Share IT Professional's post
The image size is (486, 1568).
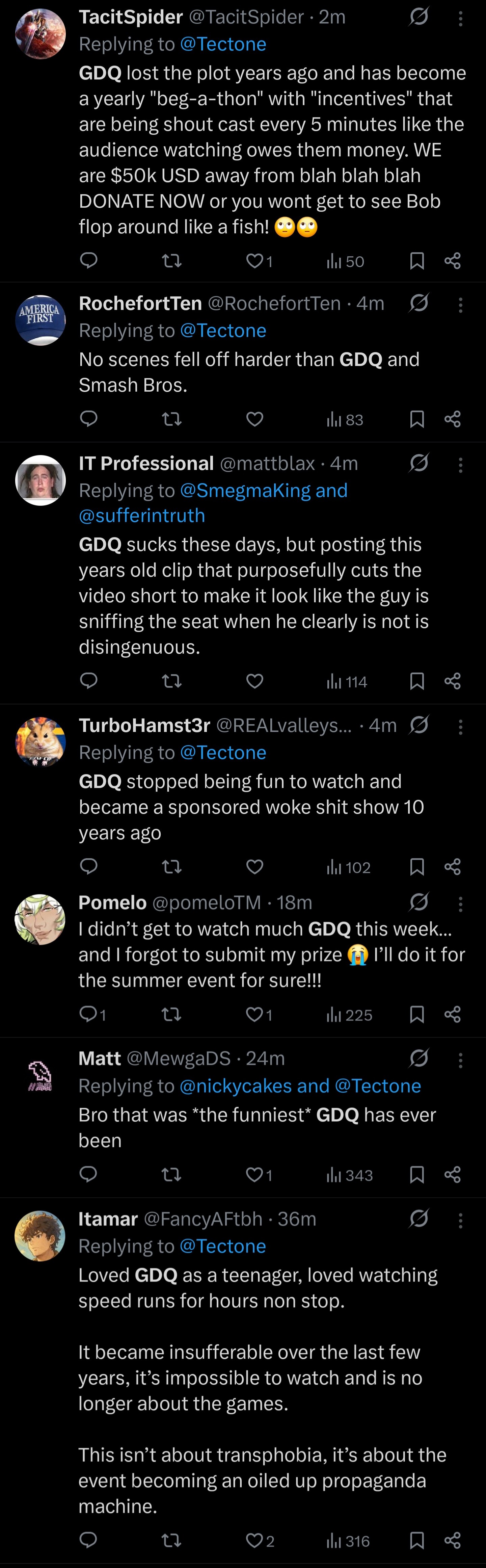click(453, 681)
